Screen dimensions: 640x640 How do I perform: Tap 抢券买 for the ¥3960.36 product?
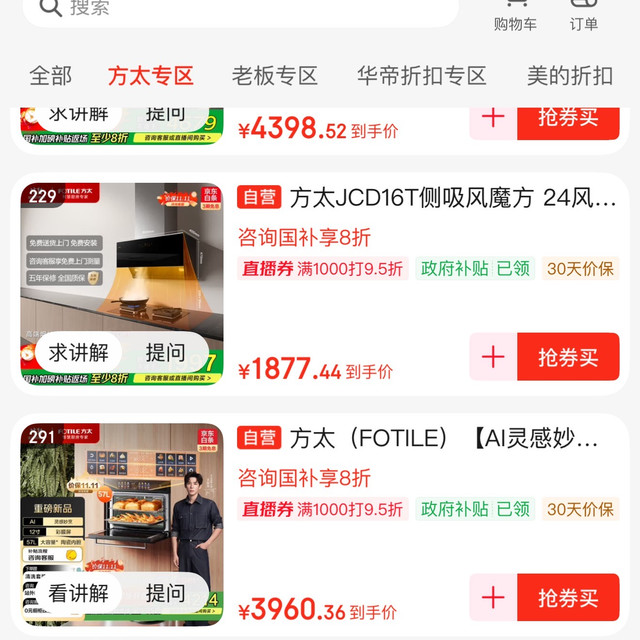568,598
